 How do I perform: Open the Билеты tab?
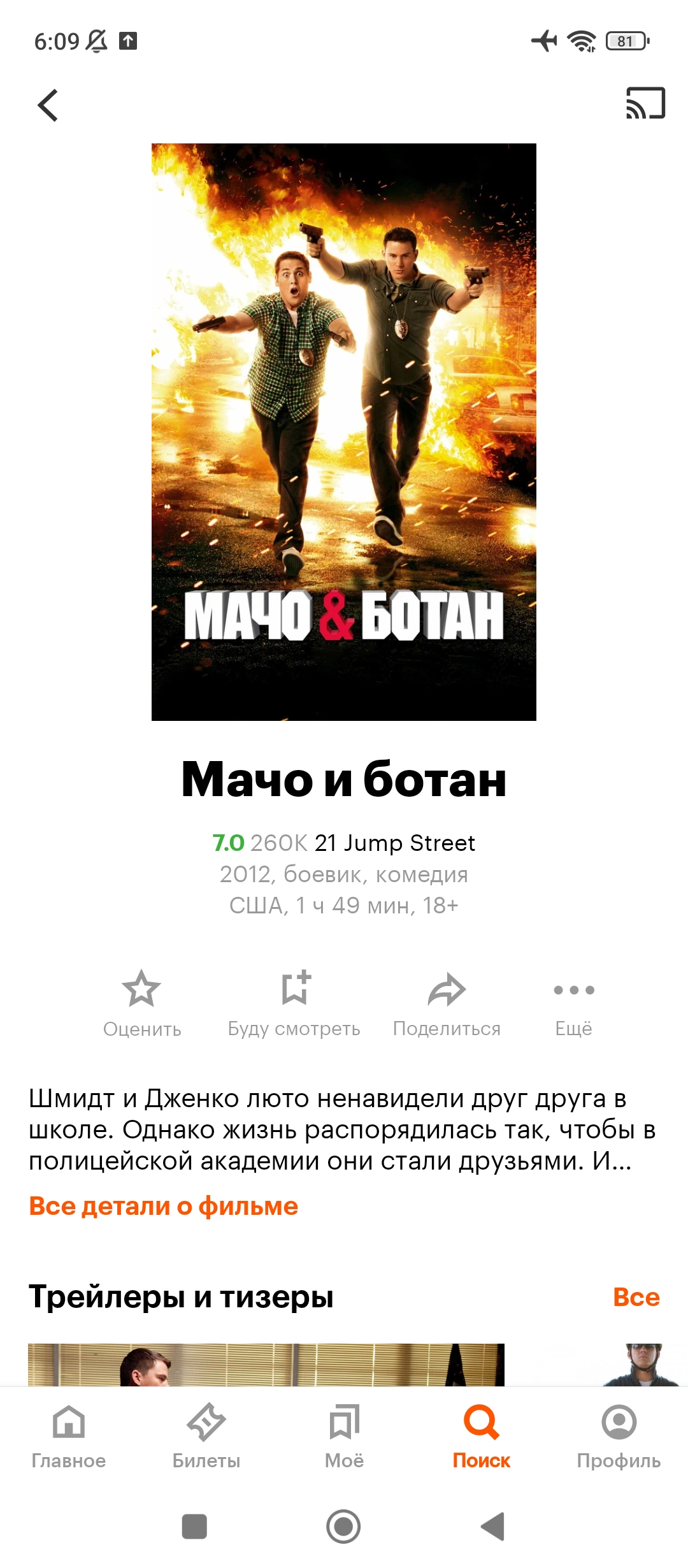coord(206,1435)
